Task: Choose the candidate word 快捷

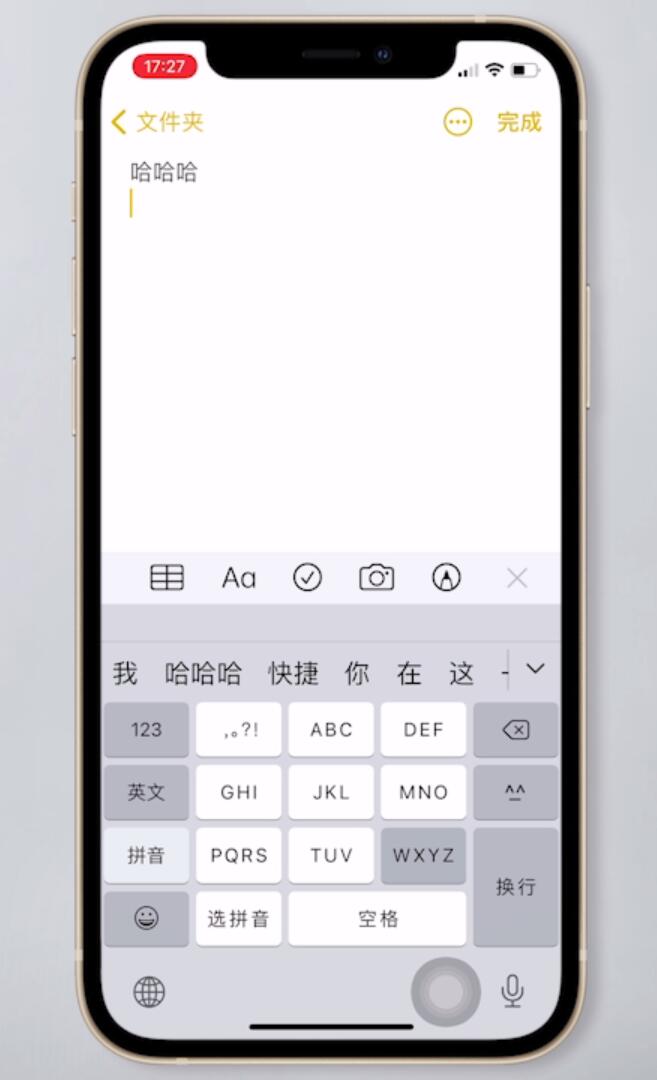Action: tap(293, 673)
